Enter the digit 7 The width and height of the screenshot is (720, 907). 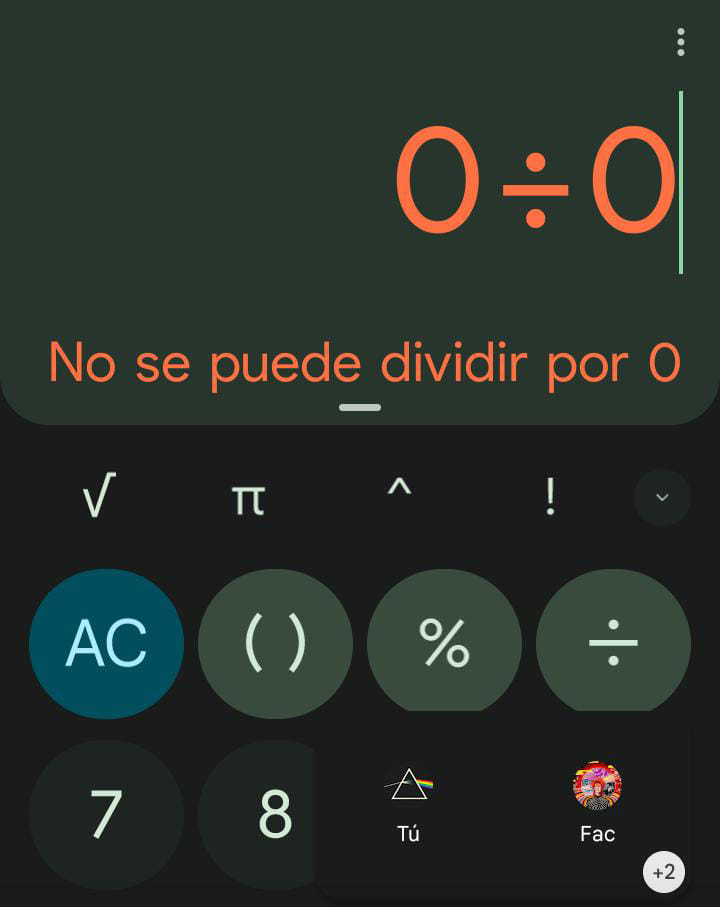[x=106, y=814]
